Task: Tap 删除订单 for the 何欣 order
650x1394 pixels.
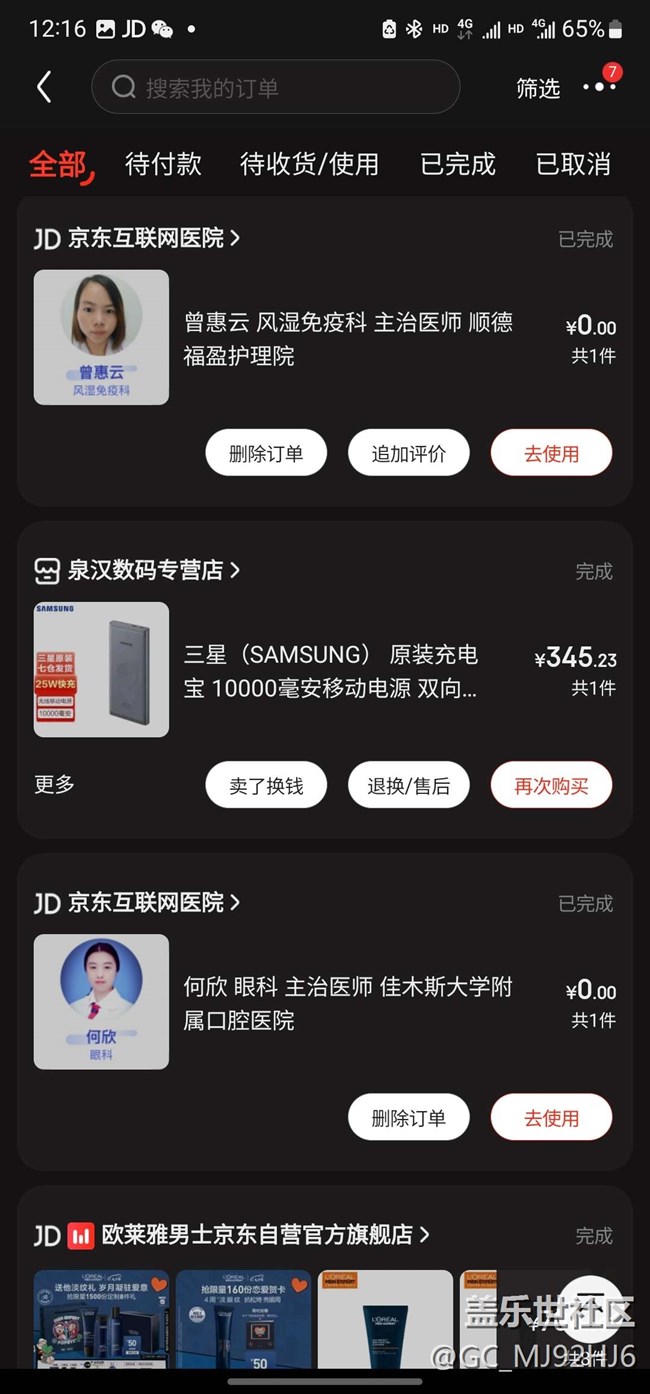Action: point(408,1117)
